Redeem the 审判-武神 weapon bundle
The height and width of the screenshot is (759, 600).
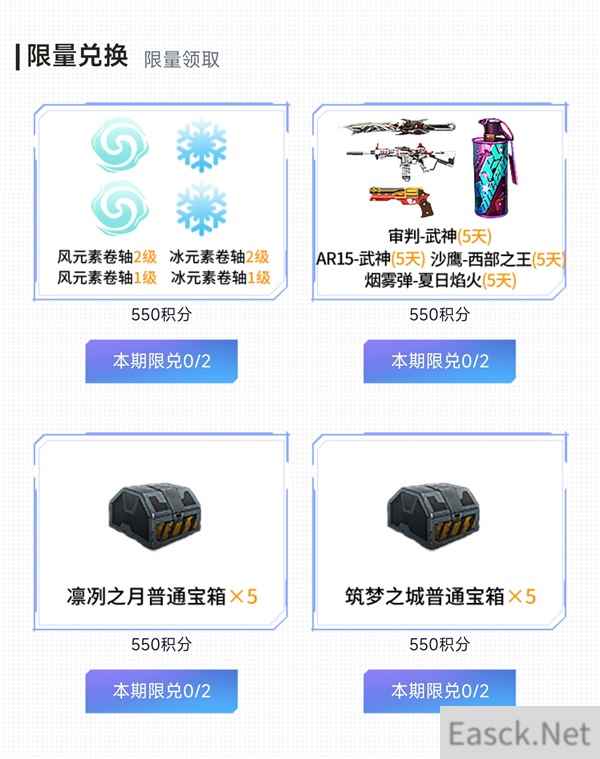pyautogui.click(x=439, y=361)
